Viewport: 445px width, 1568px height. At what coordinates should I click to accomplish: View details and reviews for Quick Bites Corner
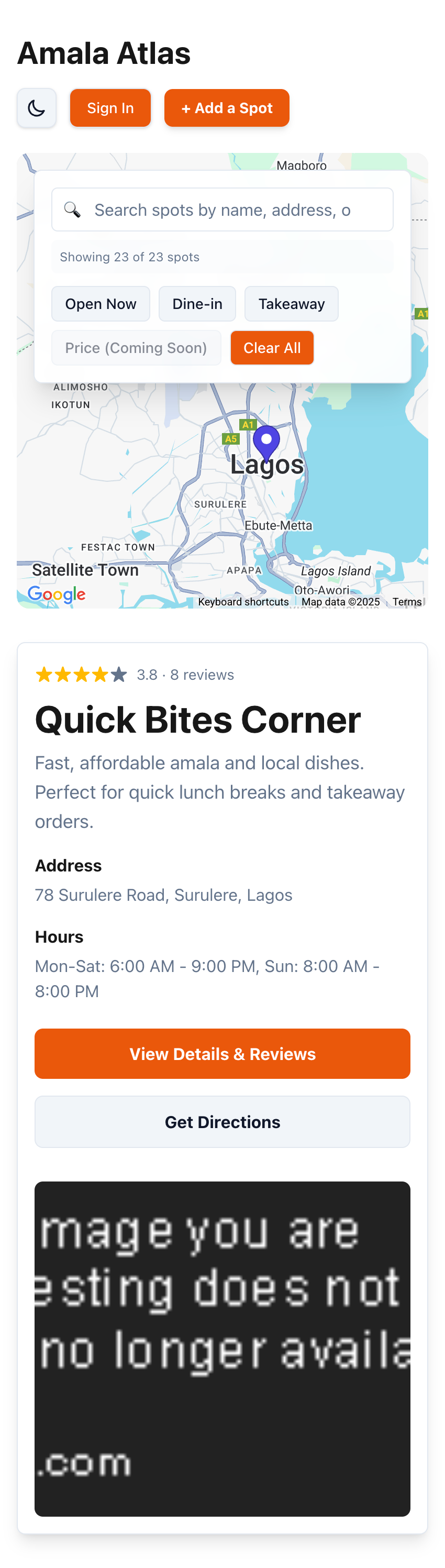[222, 1054]
